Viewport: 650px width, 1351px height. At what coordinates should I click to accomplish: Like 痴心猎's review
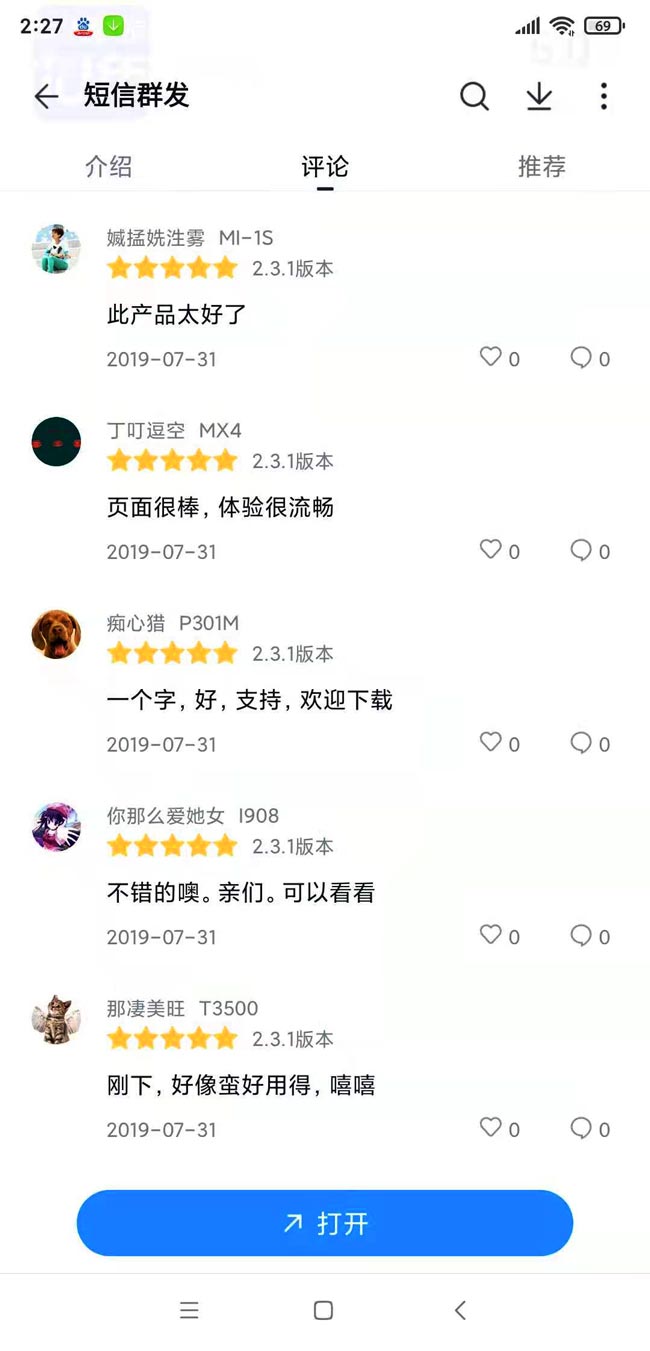[x=491, y=743]
